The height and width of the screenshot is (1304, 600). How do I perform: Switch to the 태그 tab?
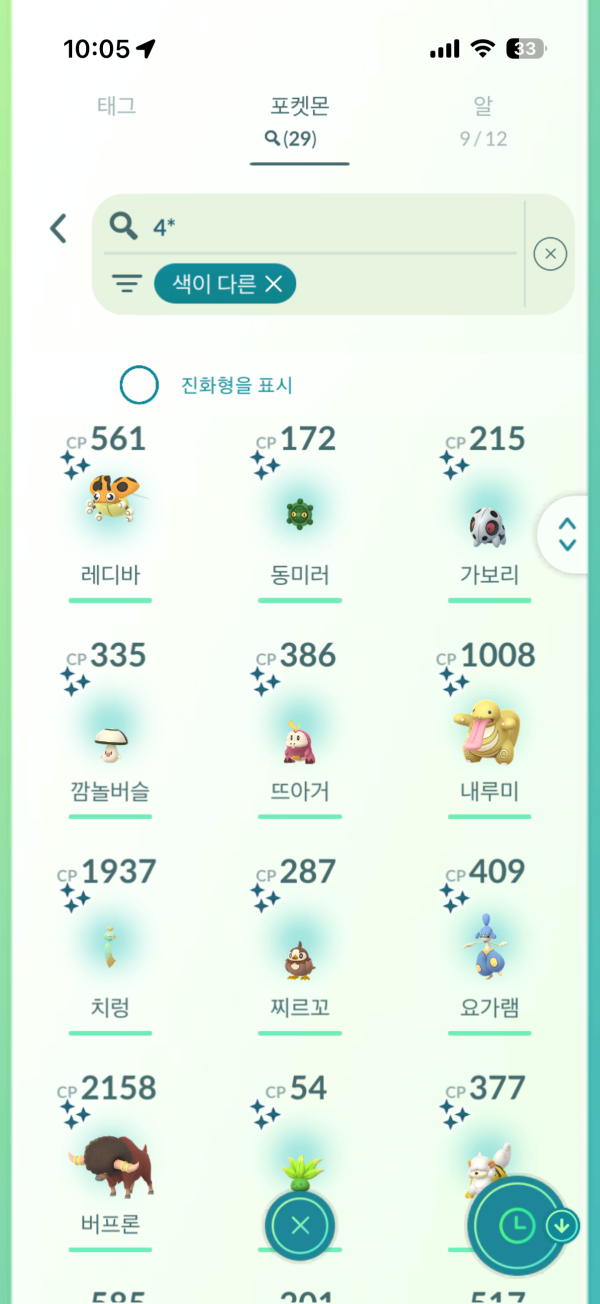(116, 106)
